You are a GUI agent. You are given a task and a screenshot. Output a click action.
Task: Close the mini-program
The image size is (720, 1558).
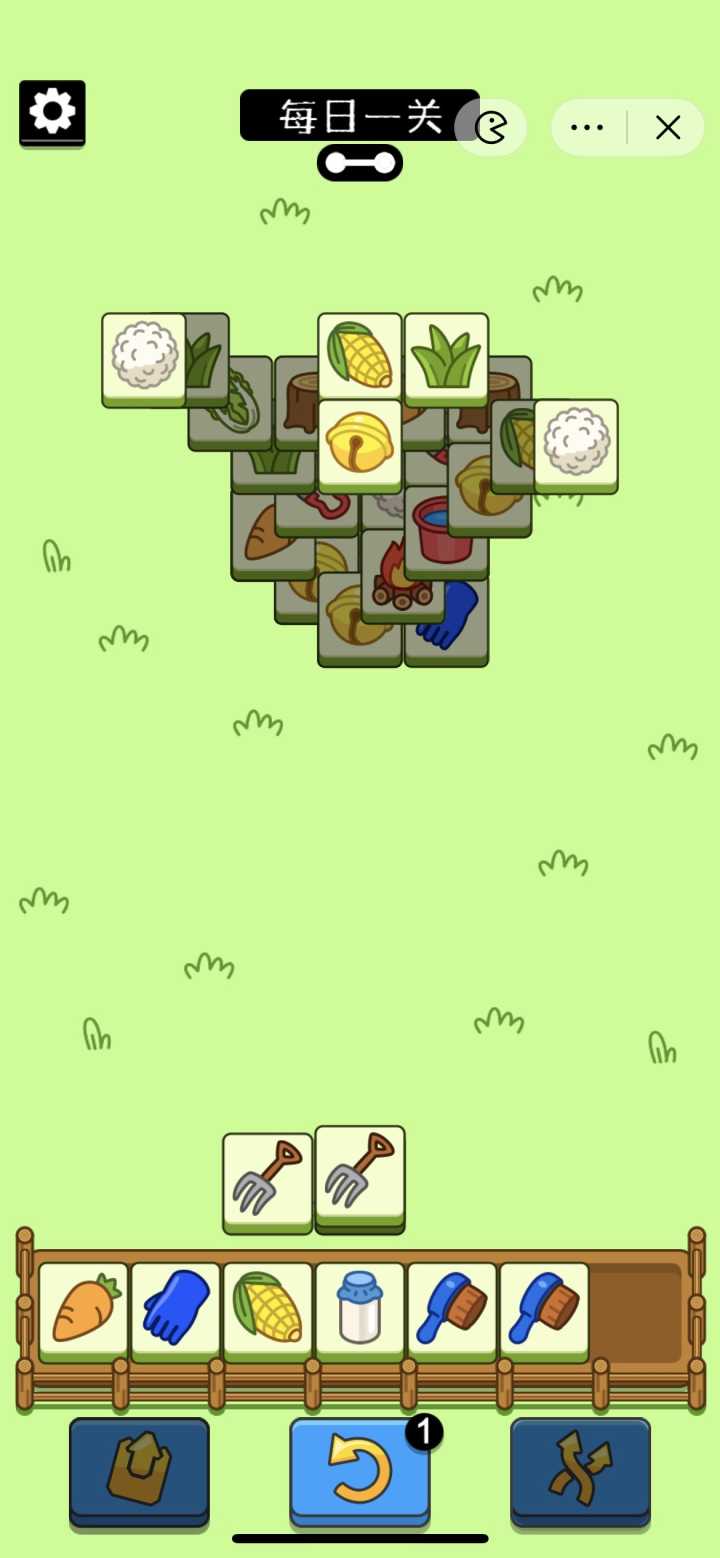pyautogui.click(x=667, y=127)
